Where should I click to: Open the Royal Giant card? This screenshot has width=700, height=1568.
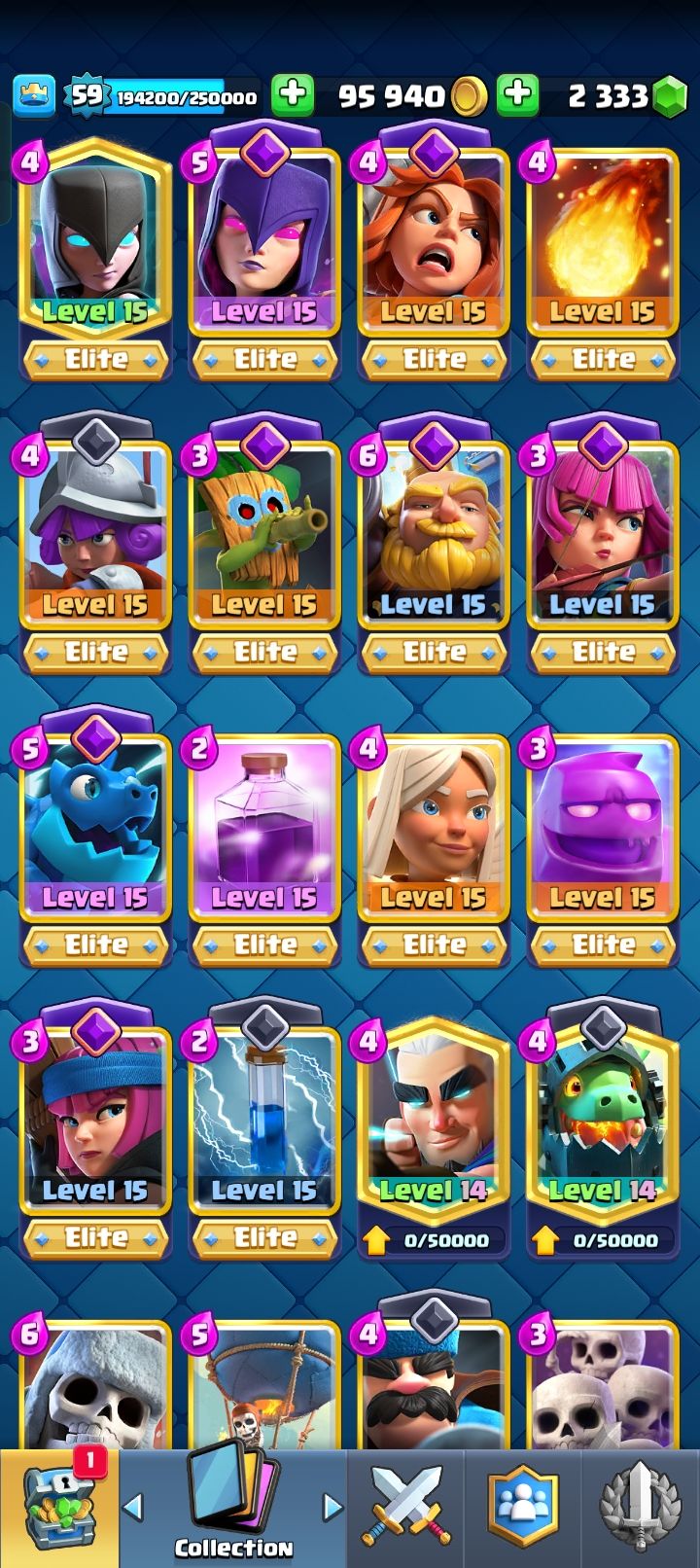(433, 535)
